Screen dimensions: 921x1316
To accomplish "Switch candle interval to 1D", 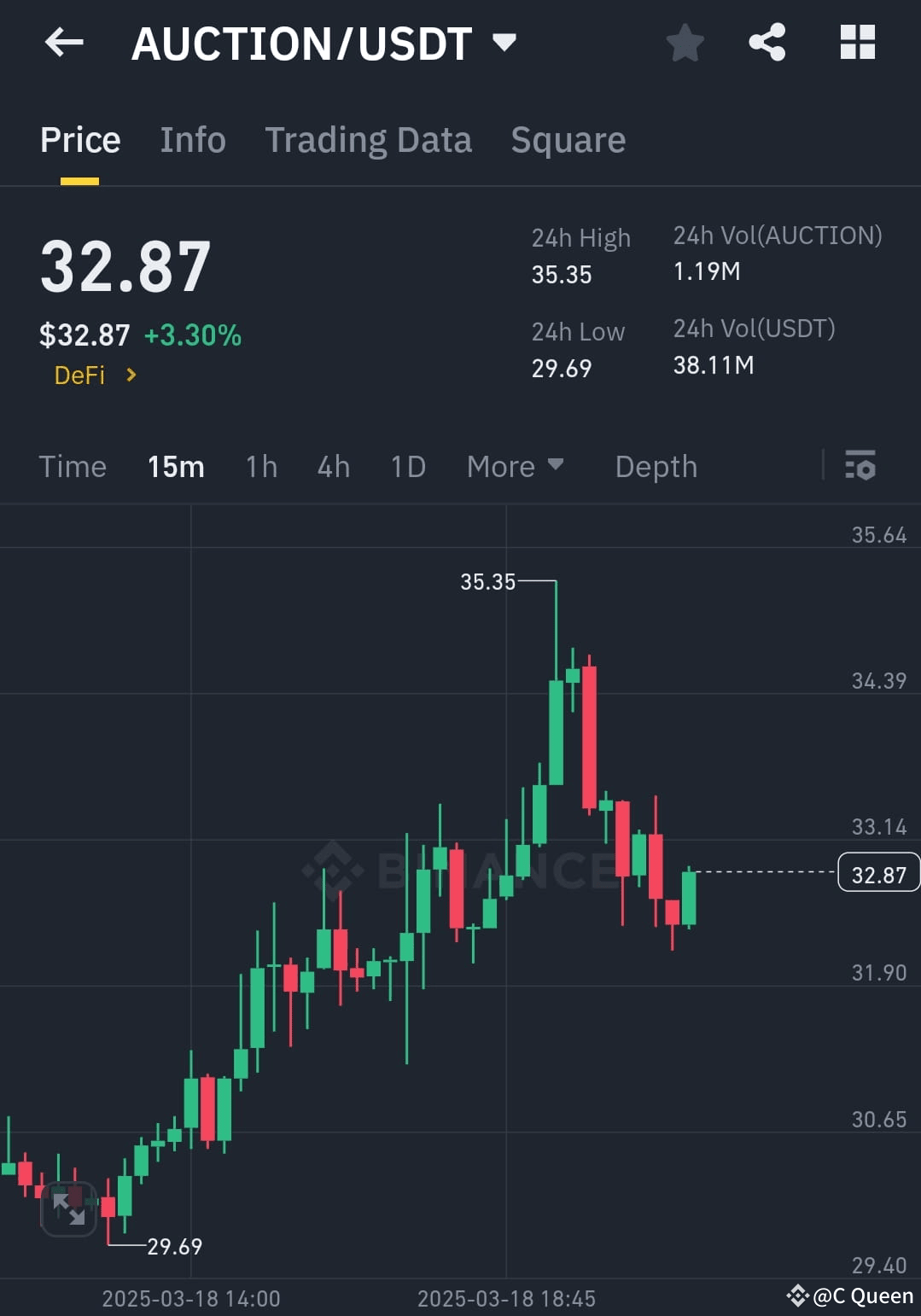I will point(407,467).
